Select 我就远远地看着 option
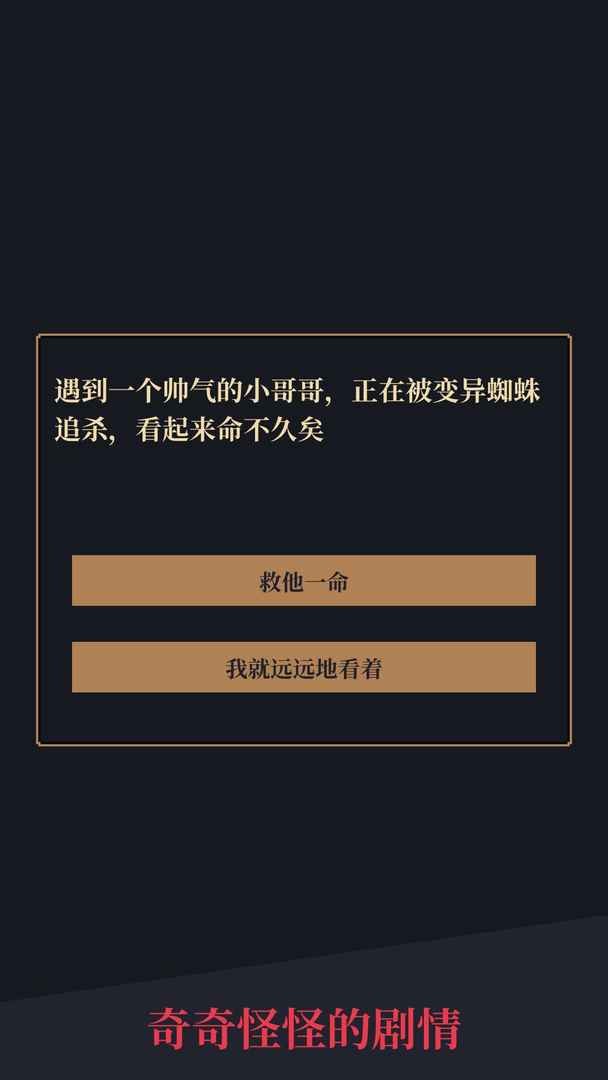Screen dimensions: 608x1080 (303, 668)
